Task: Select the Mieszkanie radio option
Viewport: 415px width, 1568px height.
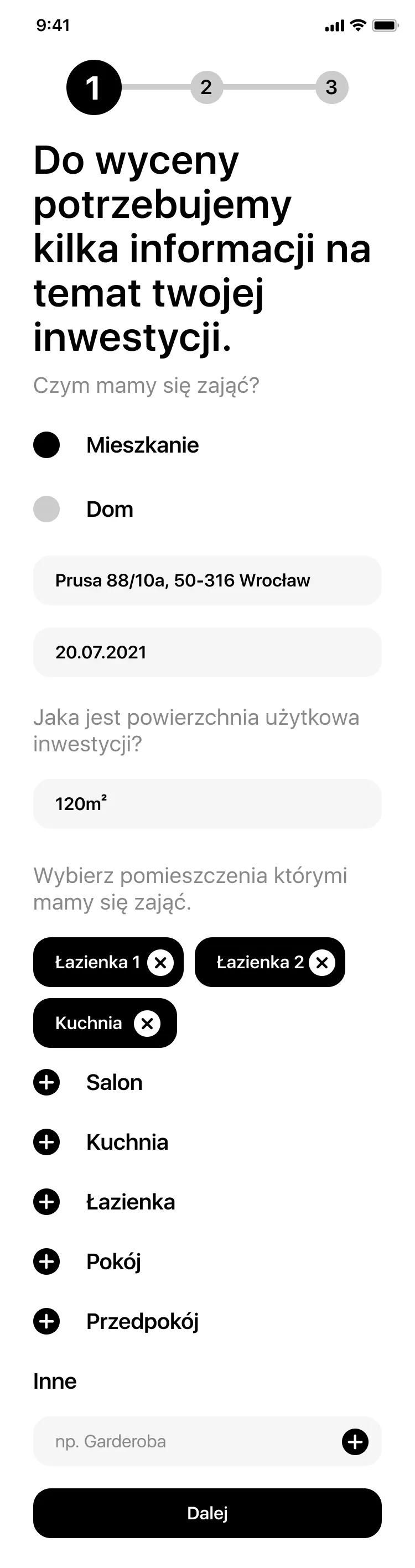Action: pos(46,445)
